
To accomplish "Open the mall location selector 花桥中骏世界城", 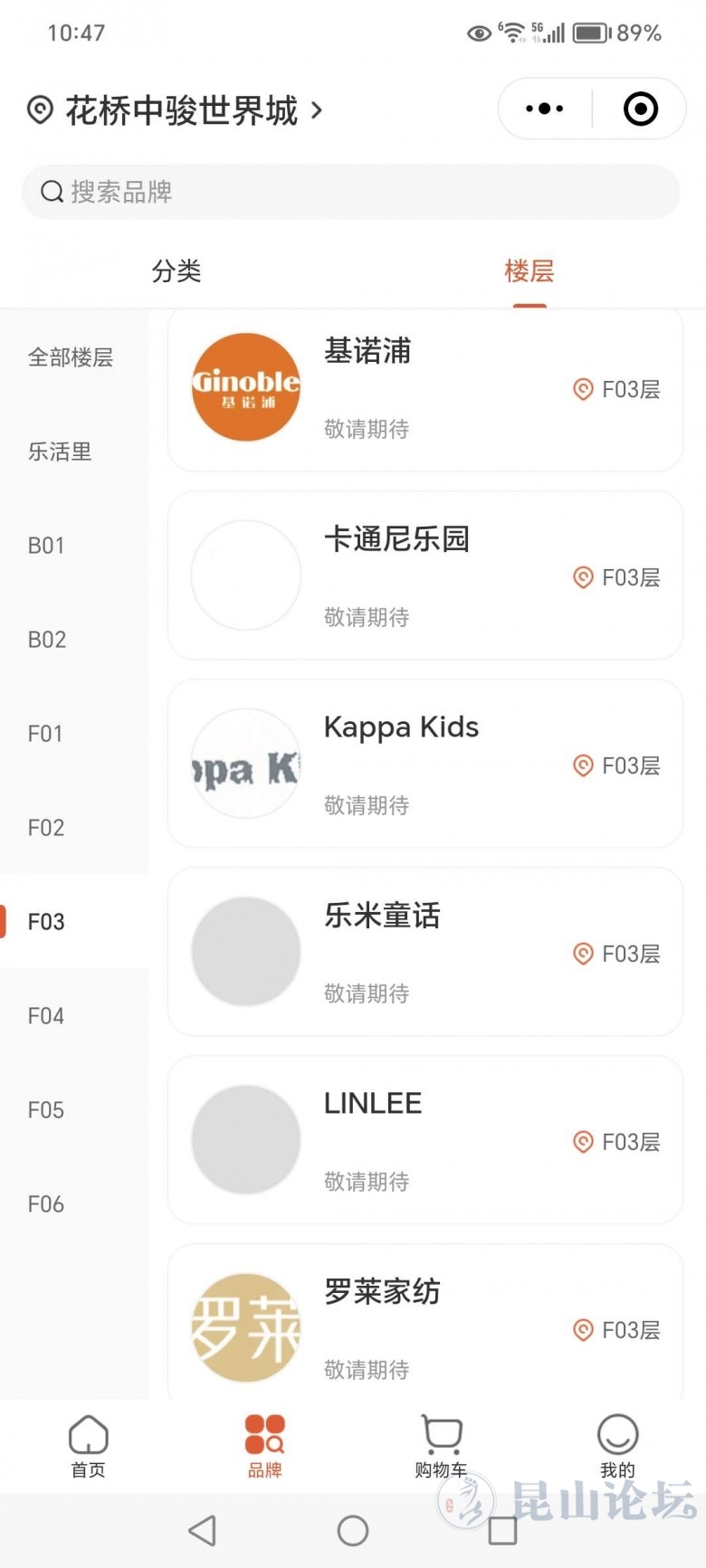I will click(x=176, y=110).
